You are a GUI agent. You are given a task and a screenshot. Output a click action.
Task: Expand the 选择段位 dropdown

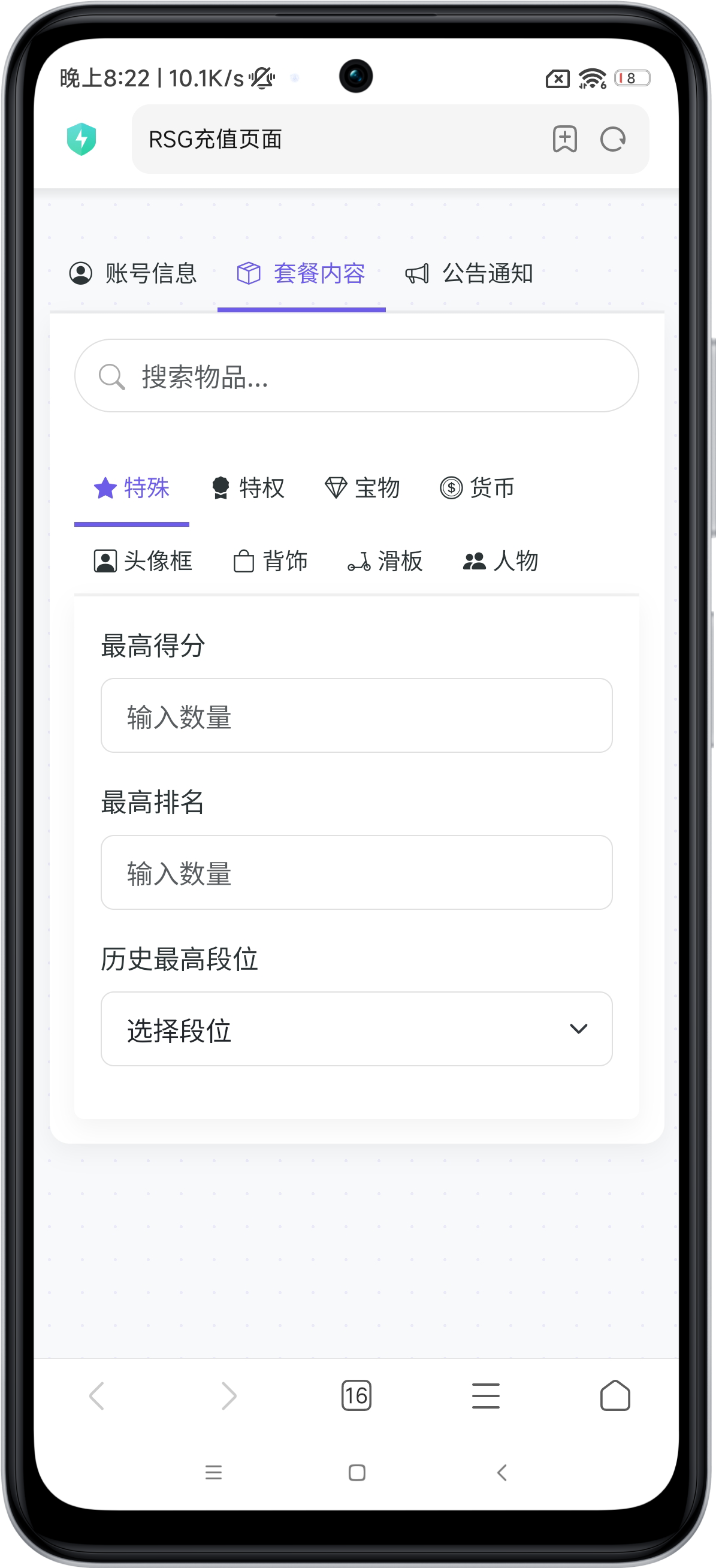click(x=357, y=1029)
